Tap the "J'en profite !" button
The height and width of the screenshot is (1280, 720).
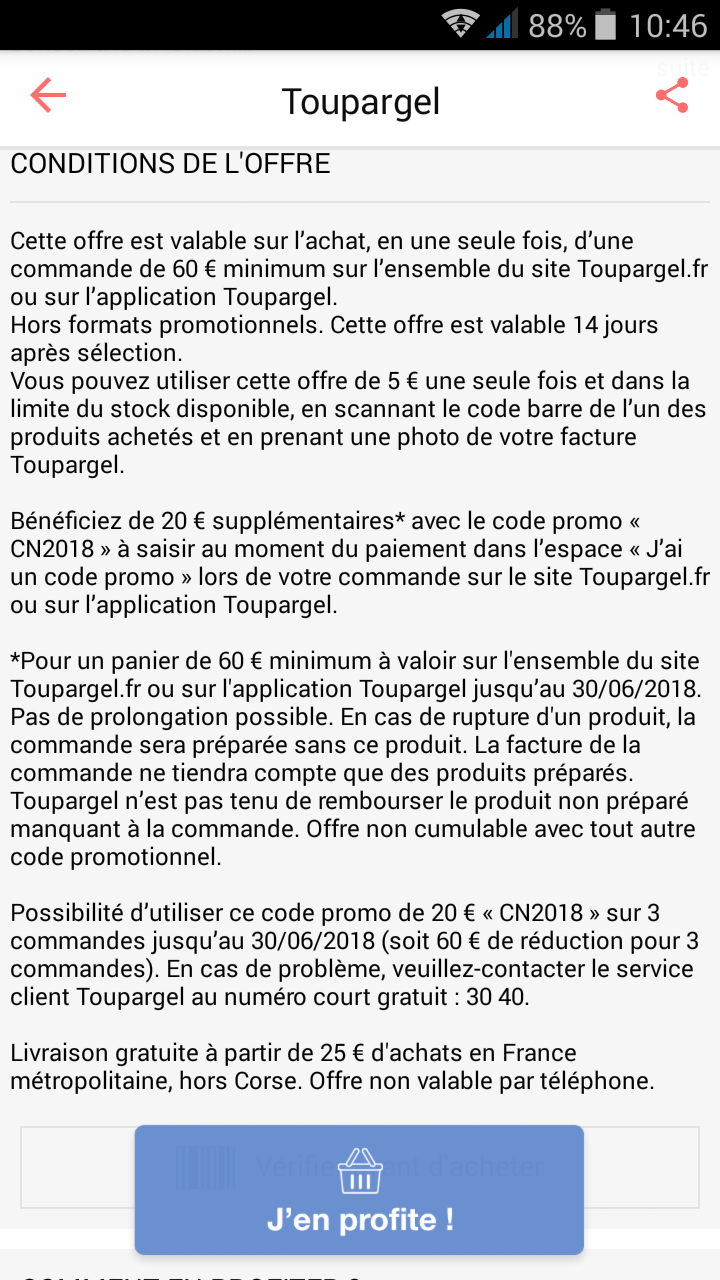pos(359,1190)
